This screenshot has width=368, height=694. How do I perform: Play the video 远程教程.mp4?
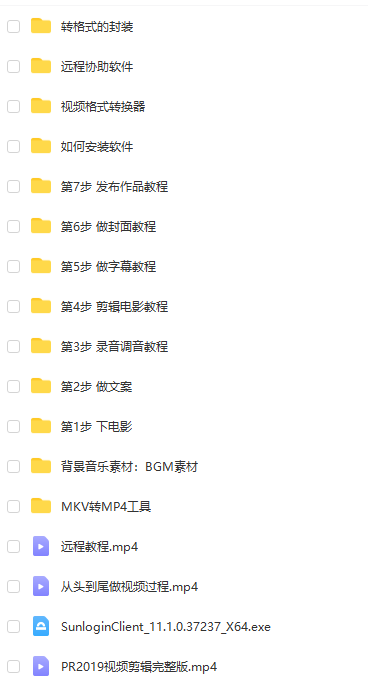coord(99,547)
